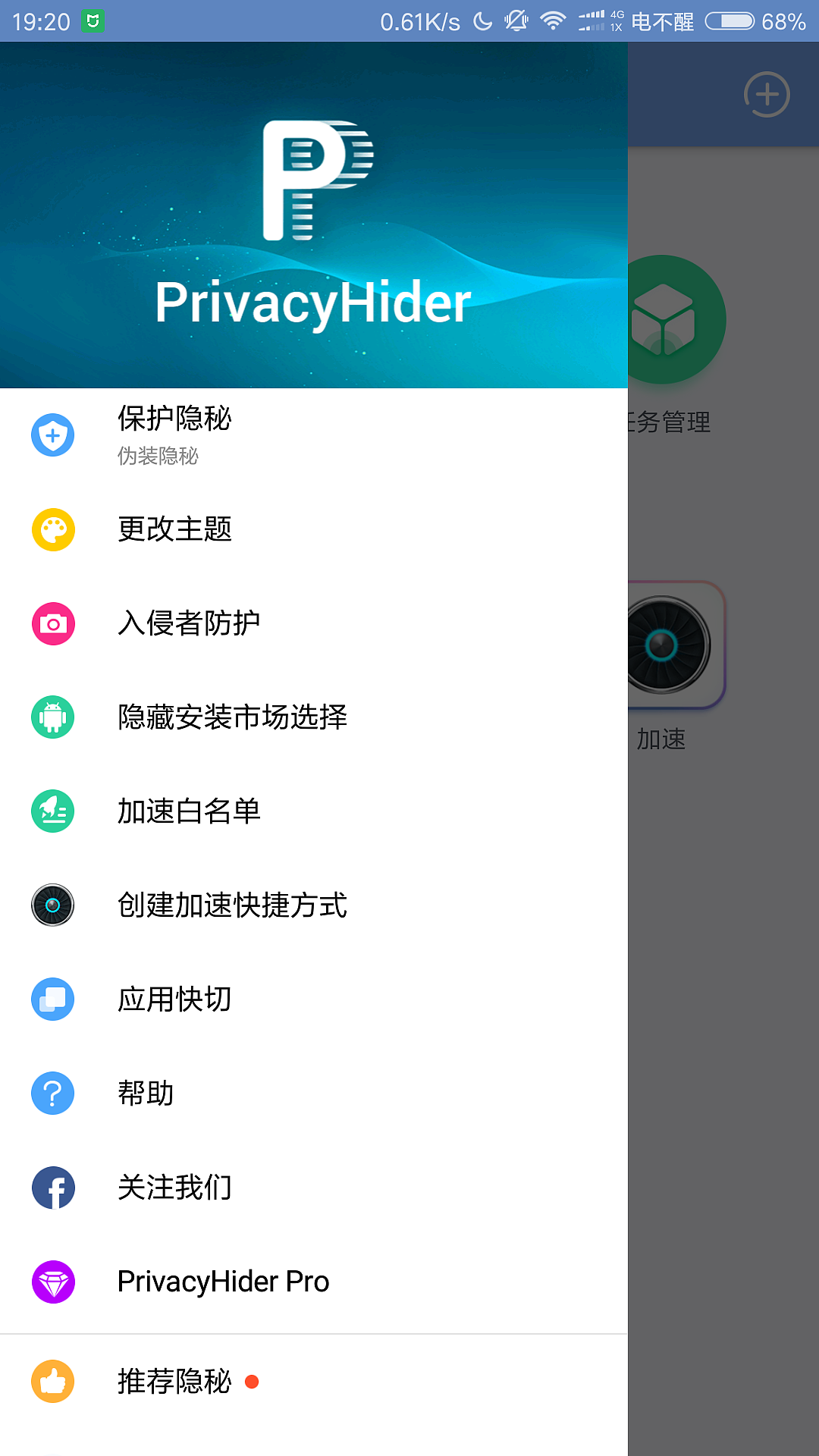819x1456 pixels.
Task: Open the plus button in the top bar
Action: point(766,94)
